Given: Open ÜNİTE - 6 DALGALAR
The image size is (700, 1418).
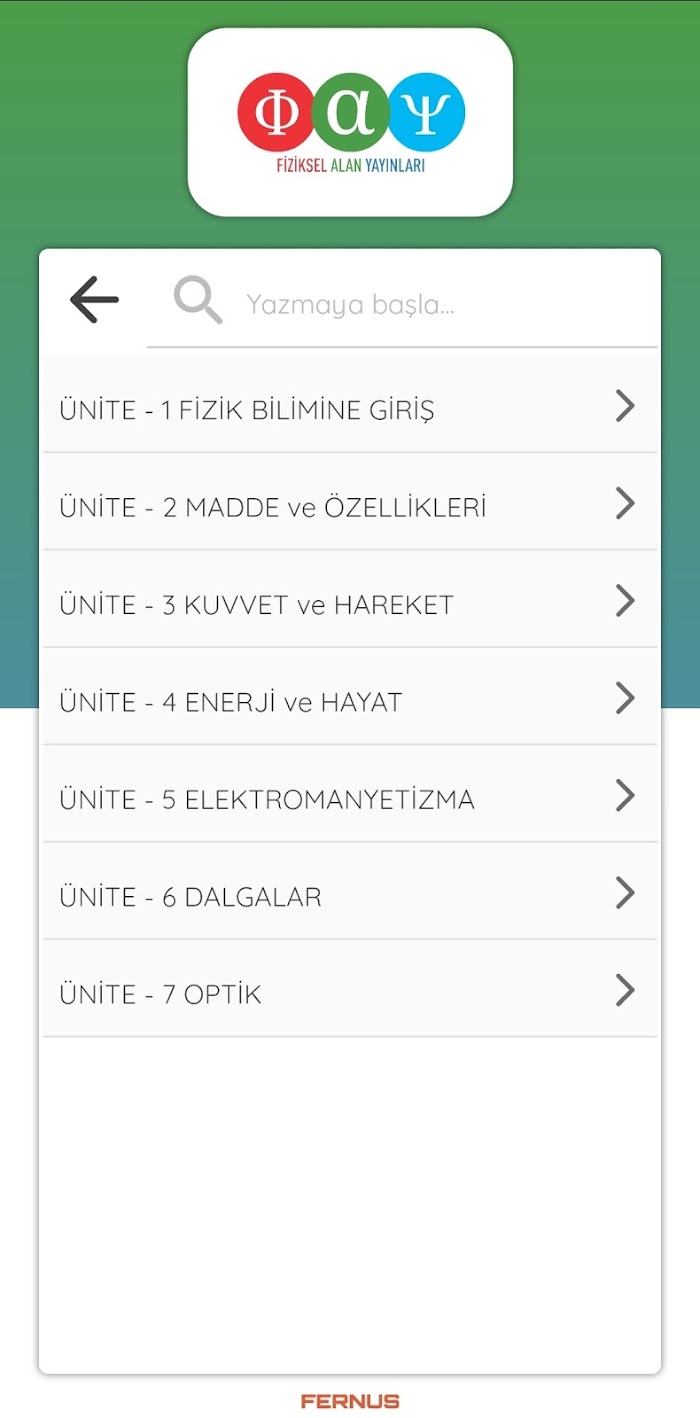Looking at the screenshot, I should click(350, 892).
